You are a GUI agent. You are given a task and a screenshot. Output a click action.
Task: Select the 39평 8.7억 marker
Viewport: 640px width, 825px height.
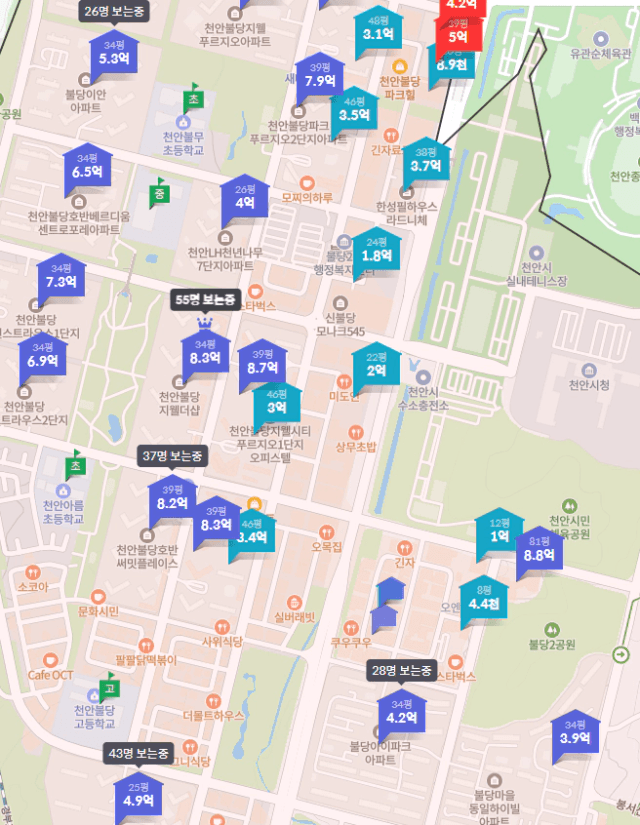coord(261,363)
